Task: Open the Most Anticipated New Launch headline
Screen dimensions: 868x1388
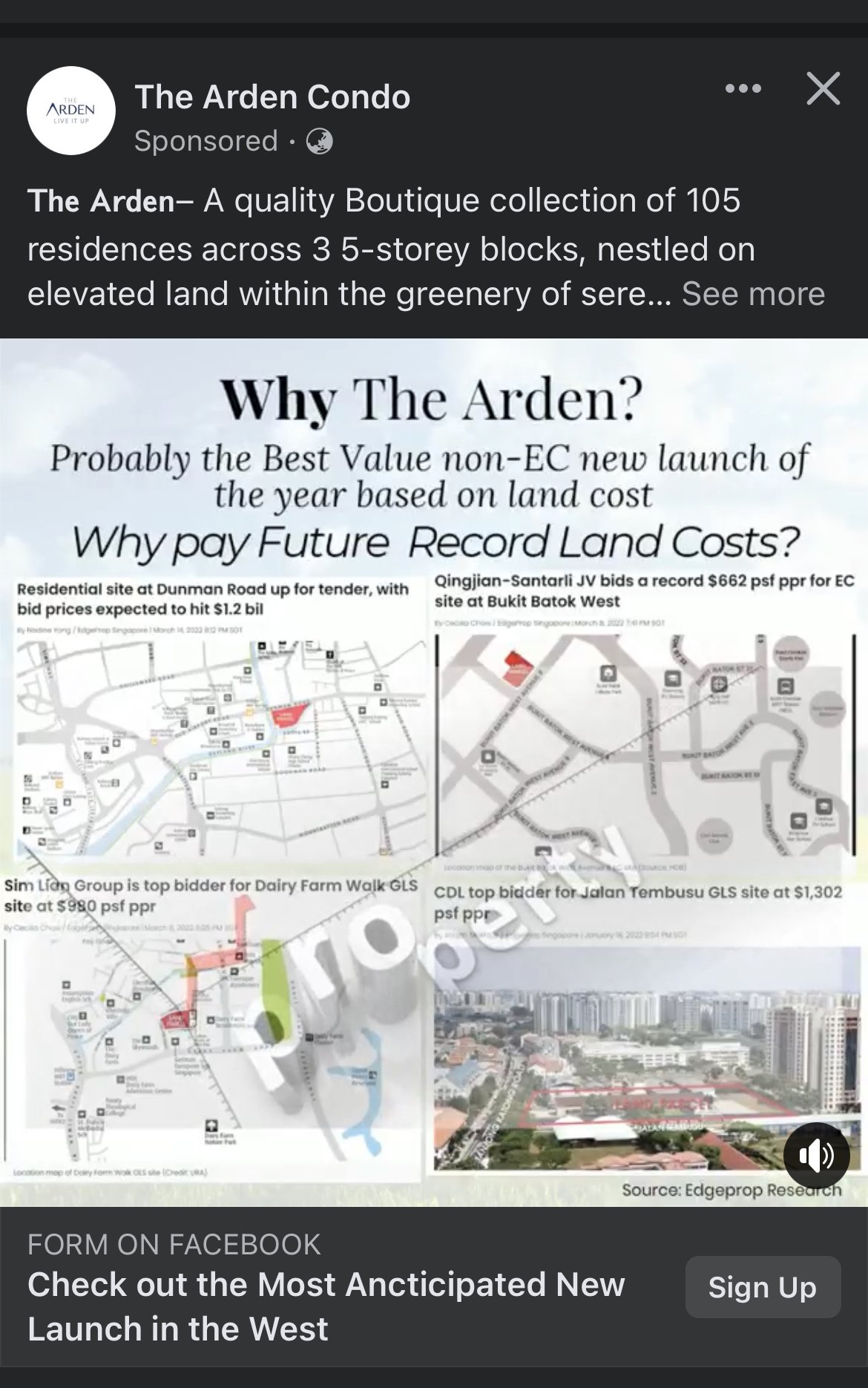Action: coord(326,1306)
